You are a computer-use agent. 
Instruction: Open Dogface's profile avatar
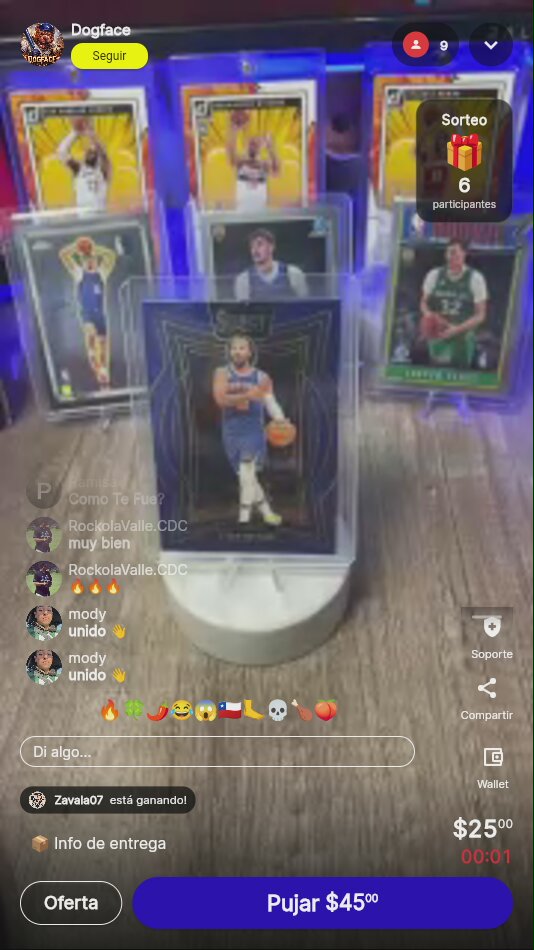tap(42, 44)
